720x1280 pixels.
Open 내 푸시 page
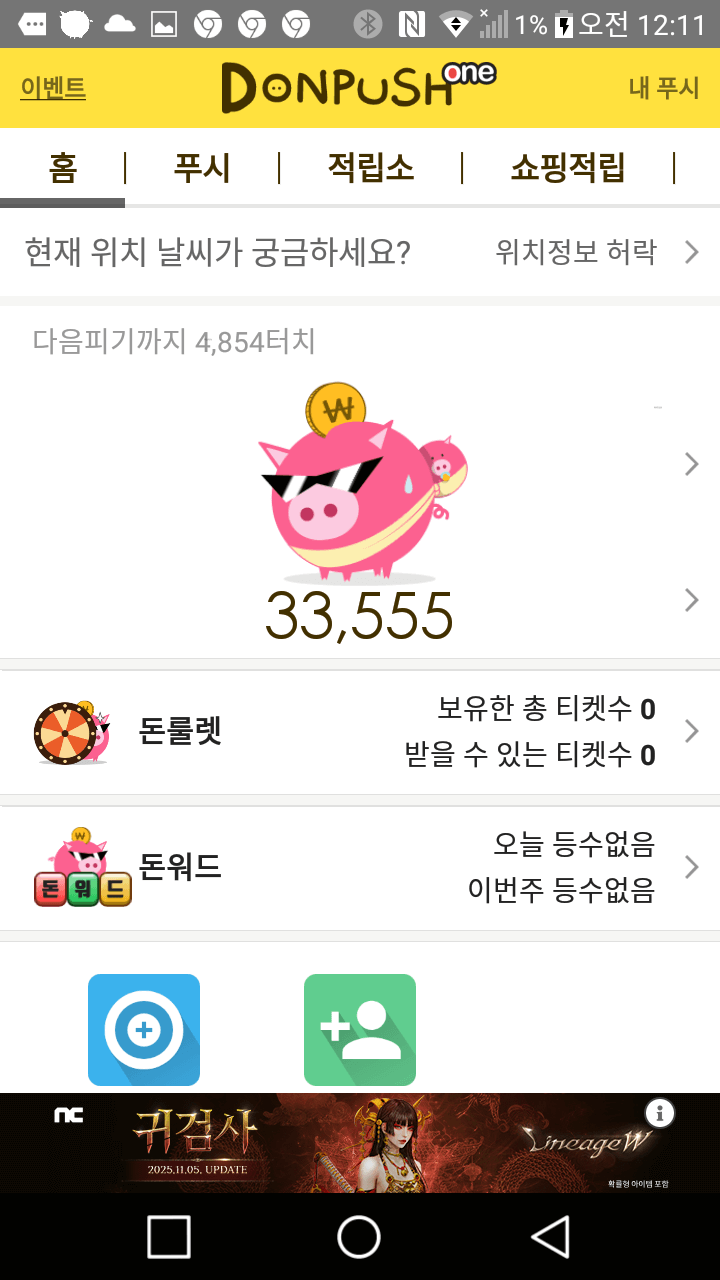click(x=663, y=88)
